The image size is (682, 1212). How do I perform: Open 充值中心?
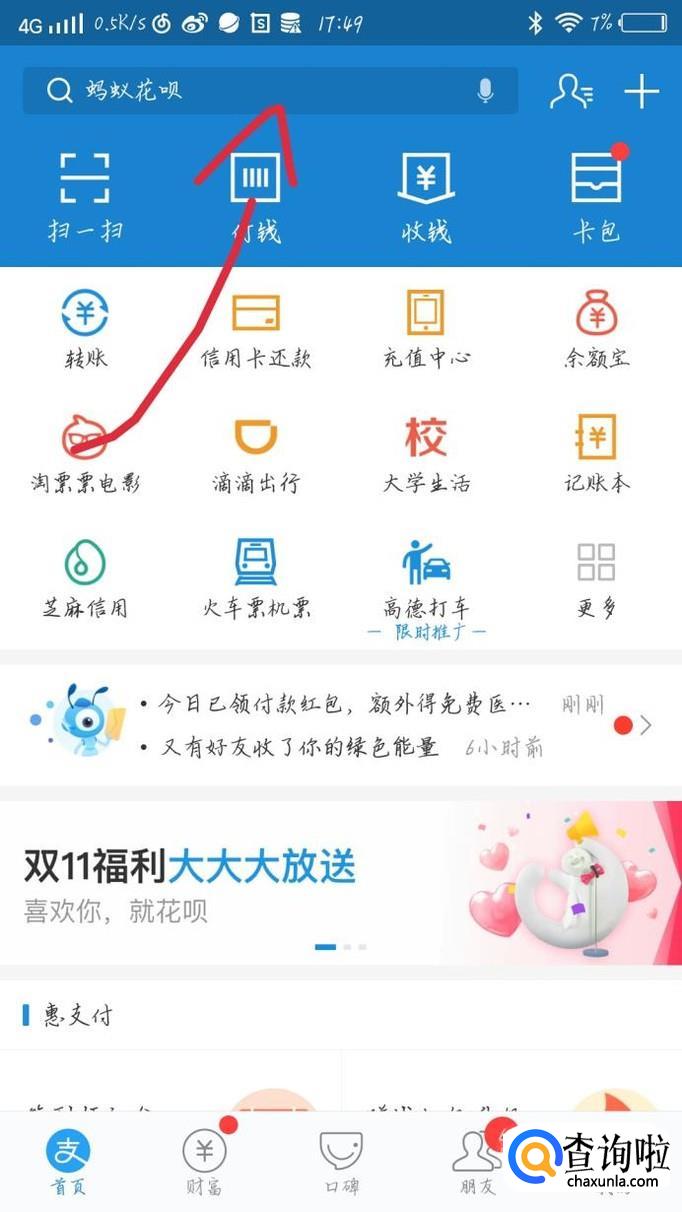click(427, 328)
